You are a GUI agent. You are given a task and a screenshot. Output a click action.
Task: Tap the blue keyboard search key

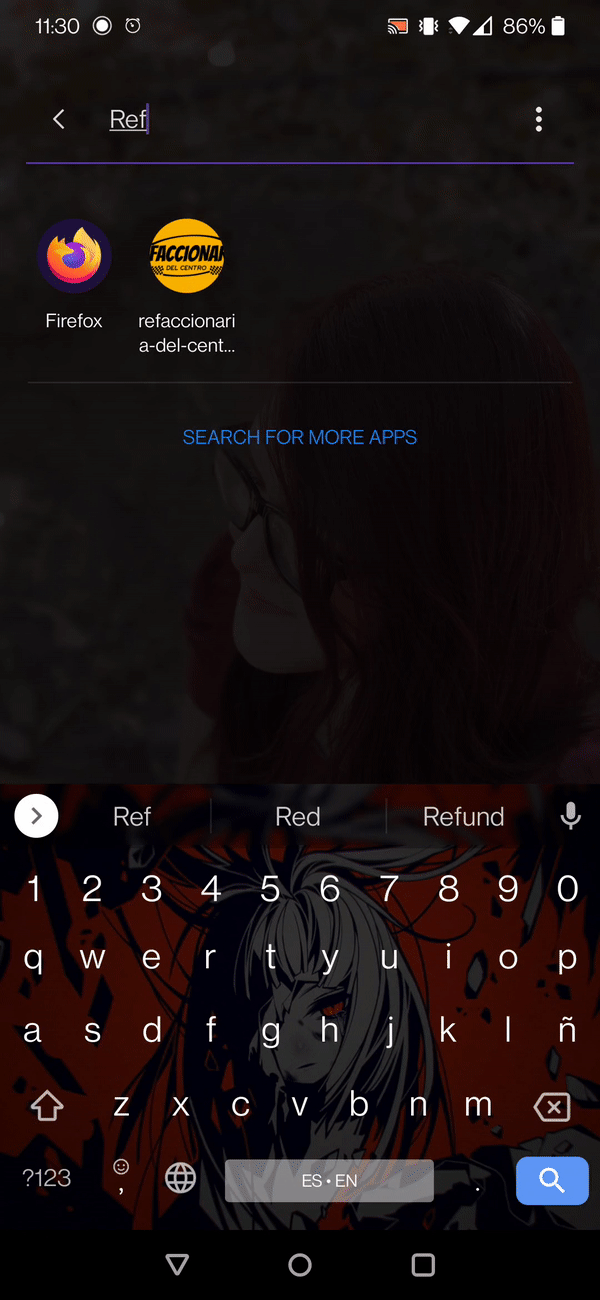pyautogui.click(x=552, y=1181)
